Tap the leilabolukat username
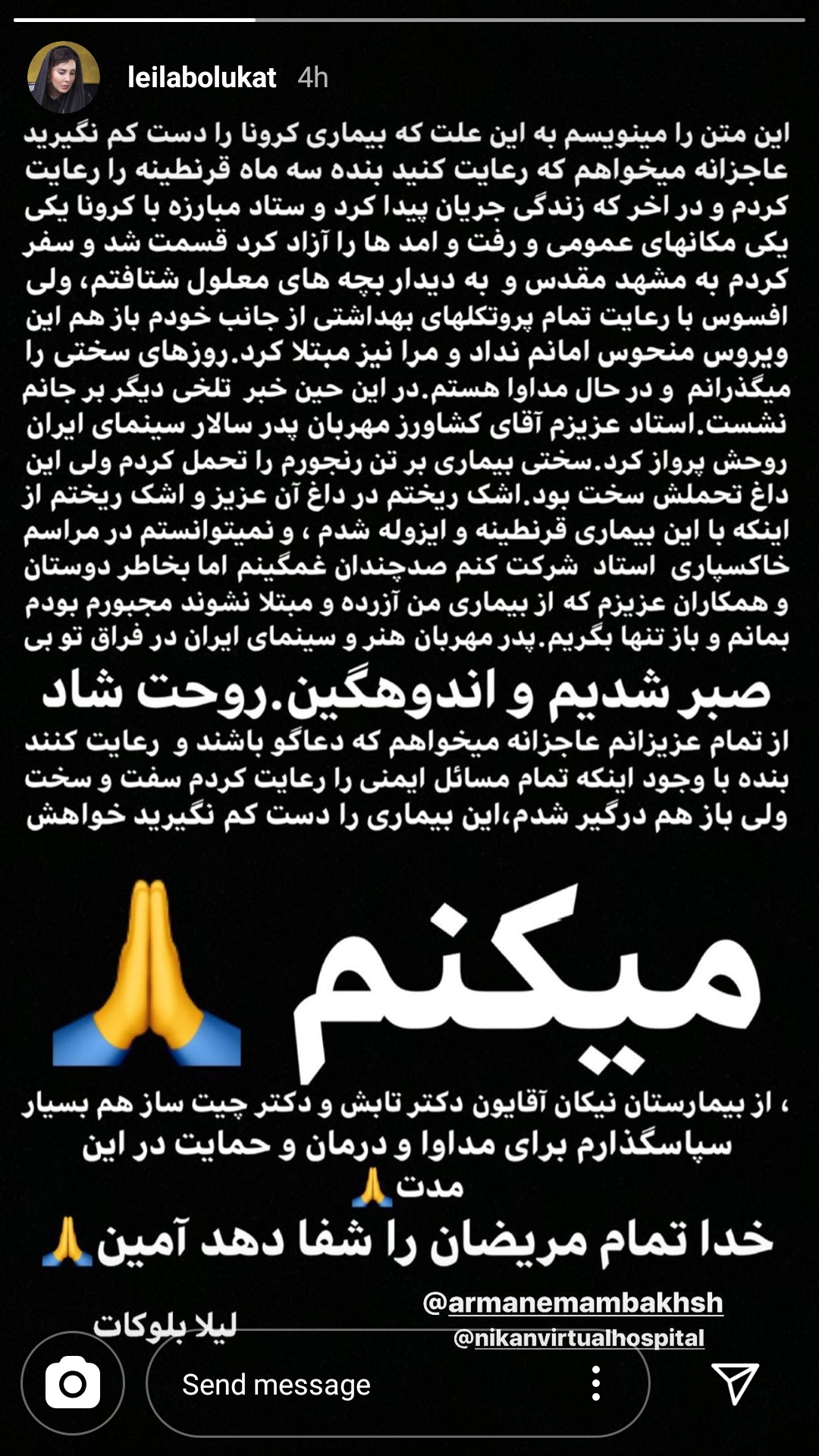 point(202,77)
